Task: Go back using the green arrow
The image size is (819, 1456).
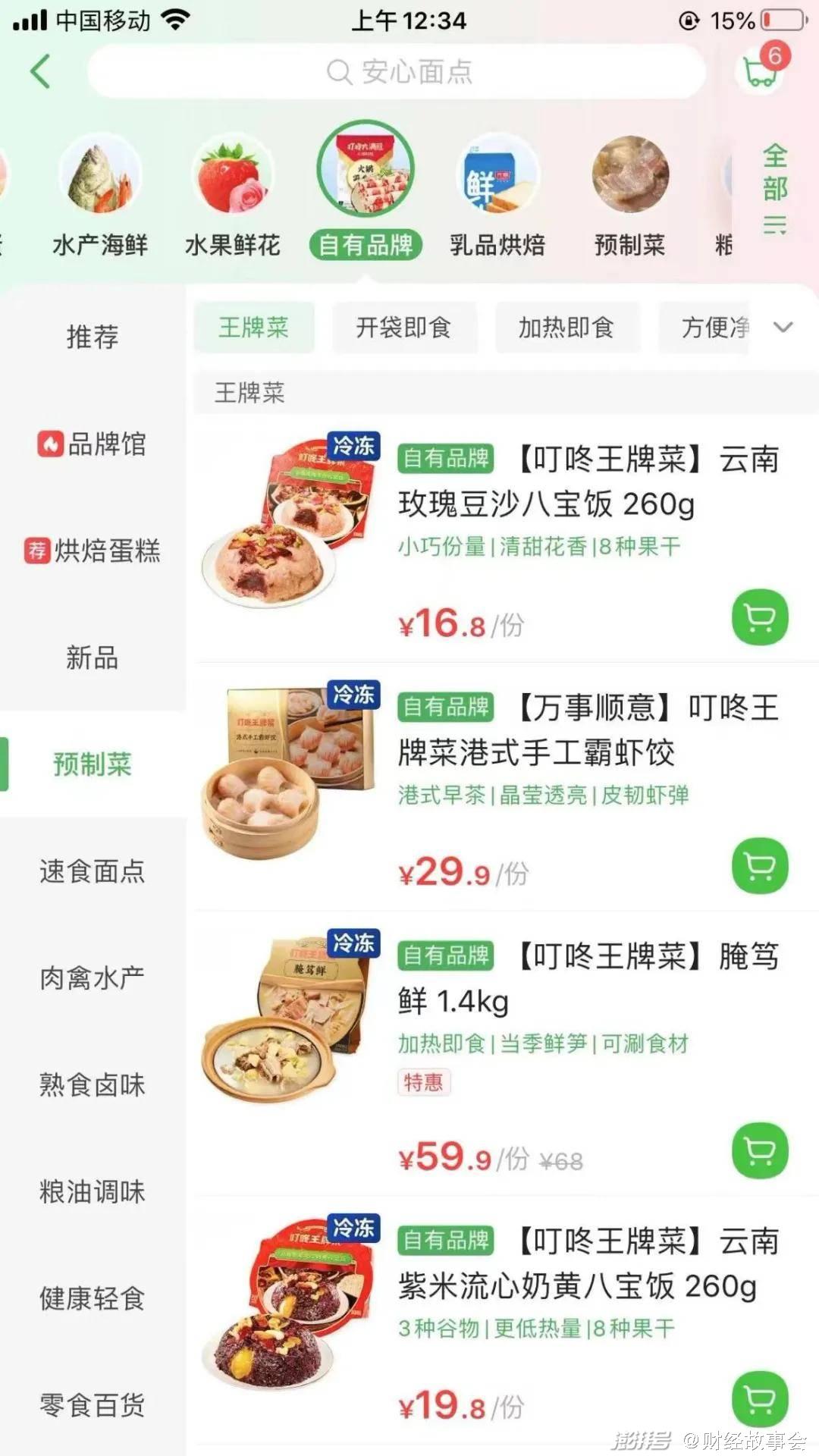Action: [41, 72]
